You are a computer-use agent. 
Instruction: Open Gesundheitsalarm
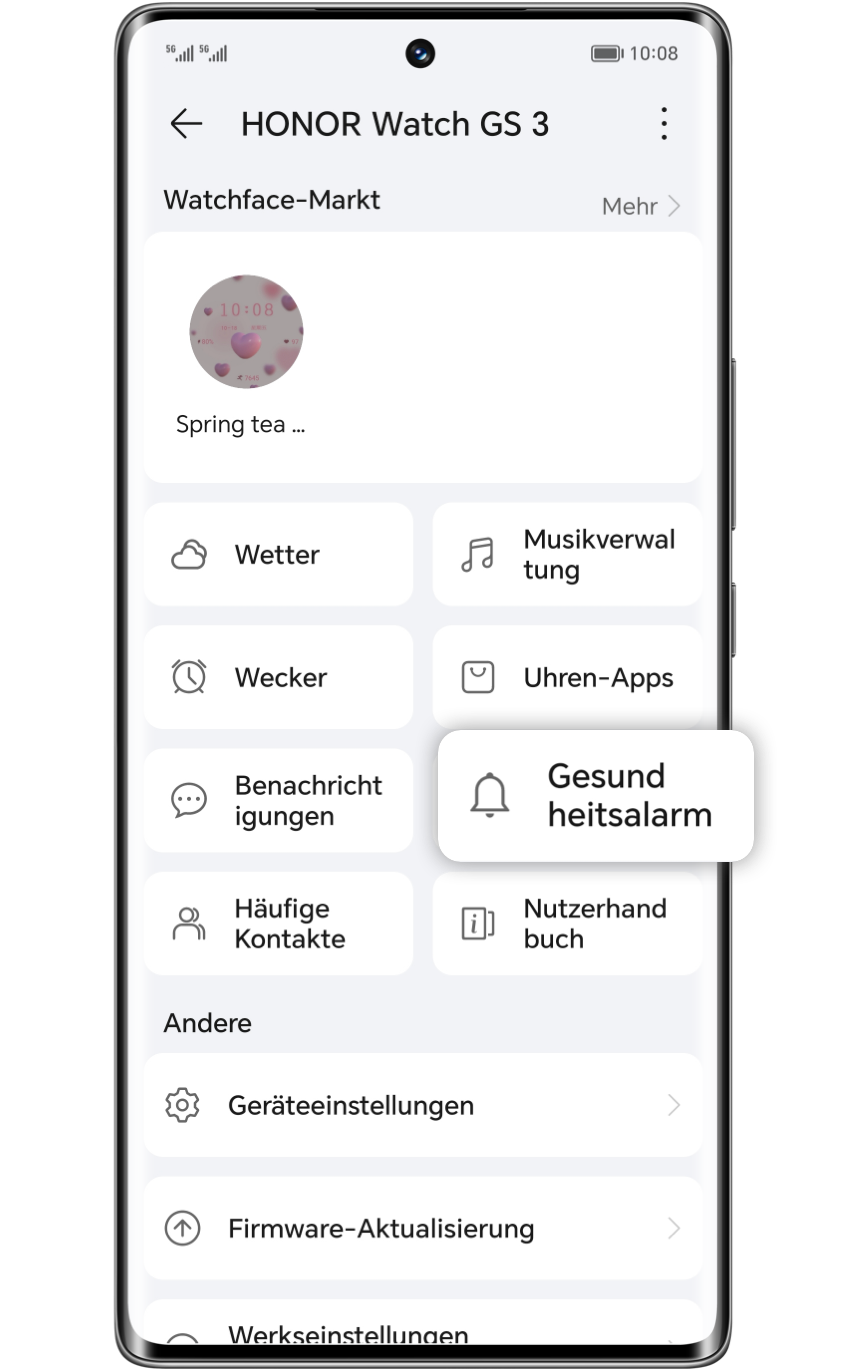595,796
